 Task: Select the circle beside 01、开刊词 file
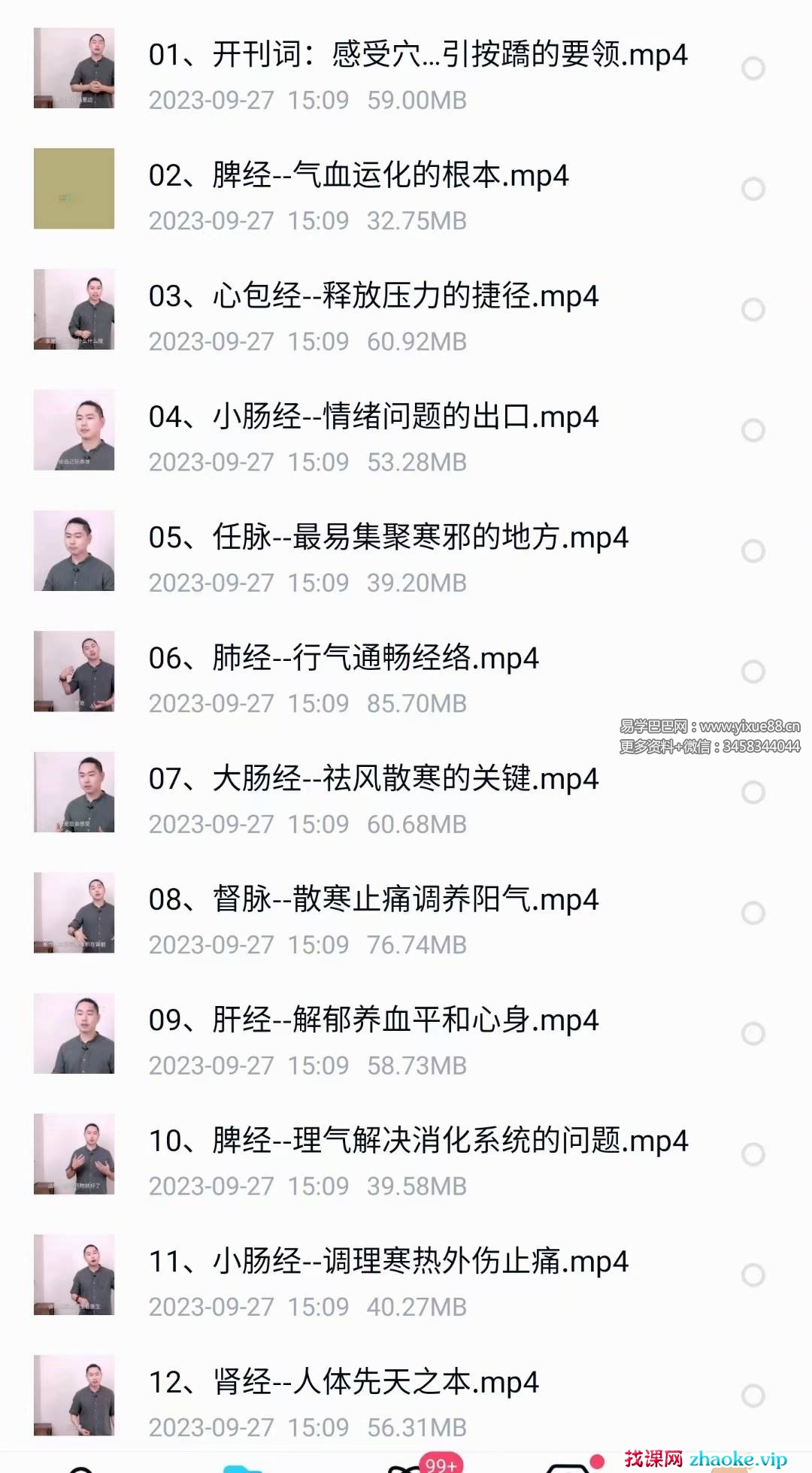pyautogui.click(x=753, y=68)
